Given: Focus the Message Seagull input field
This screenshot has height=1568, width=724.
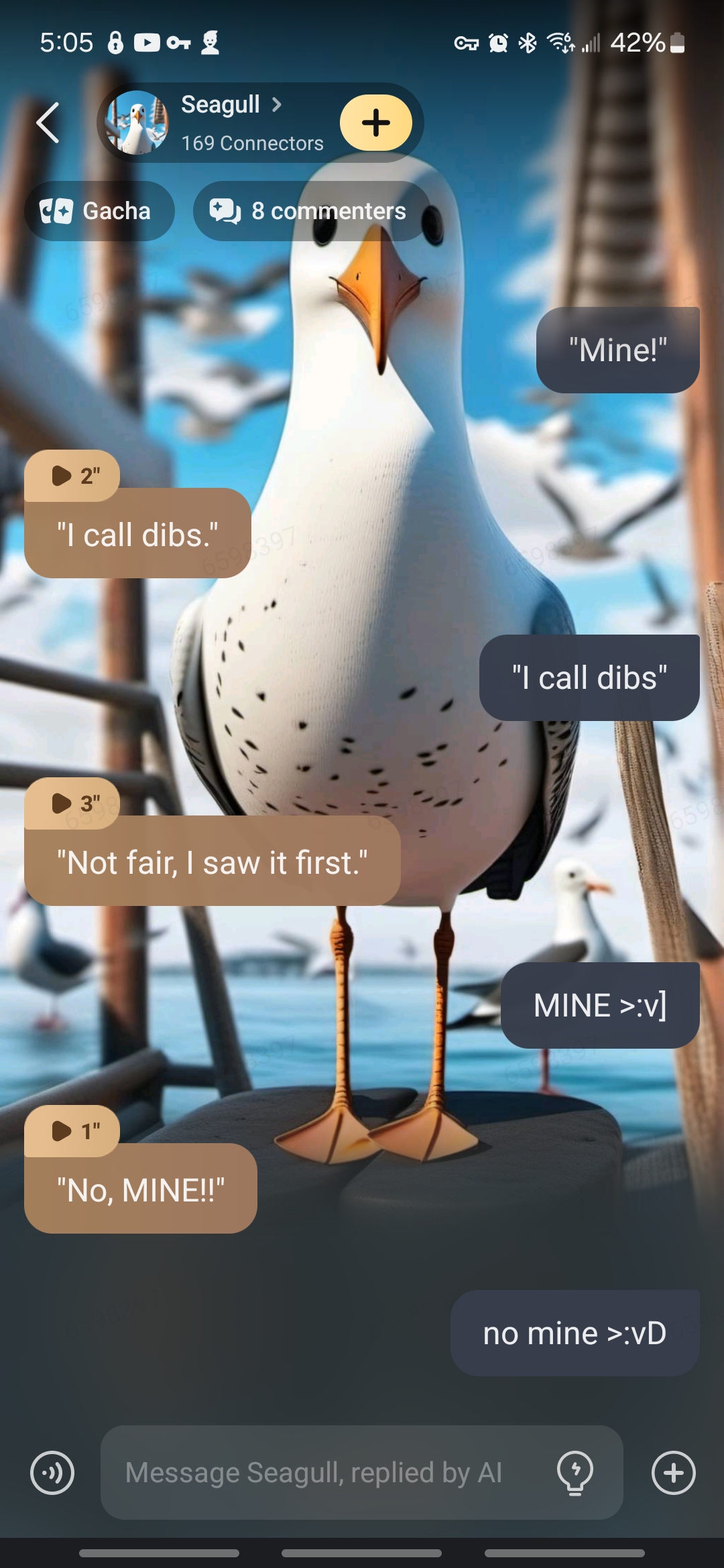Looking at the screenshot, I should 322,1473.
